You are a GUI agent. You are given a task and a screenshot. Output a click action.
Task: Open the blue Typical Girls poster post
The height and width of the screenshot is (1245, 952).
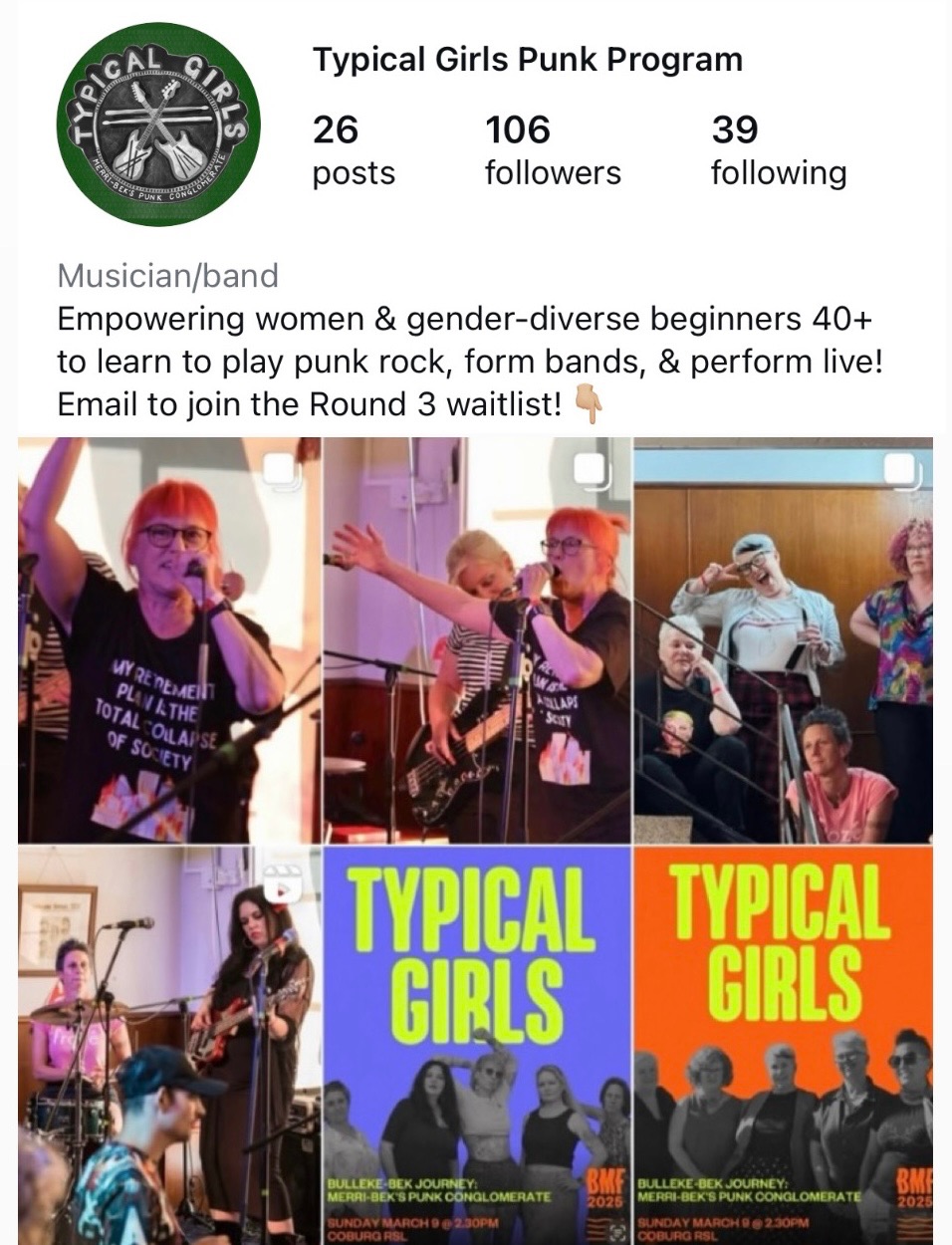(x=477, y=1044)
